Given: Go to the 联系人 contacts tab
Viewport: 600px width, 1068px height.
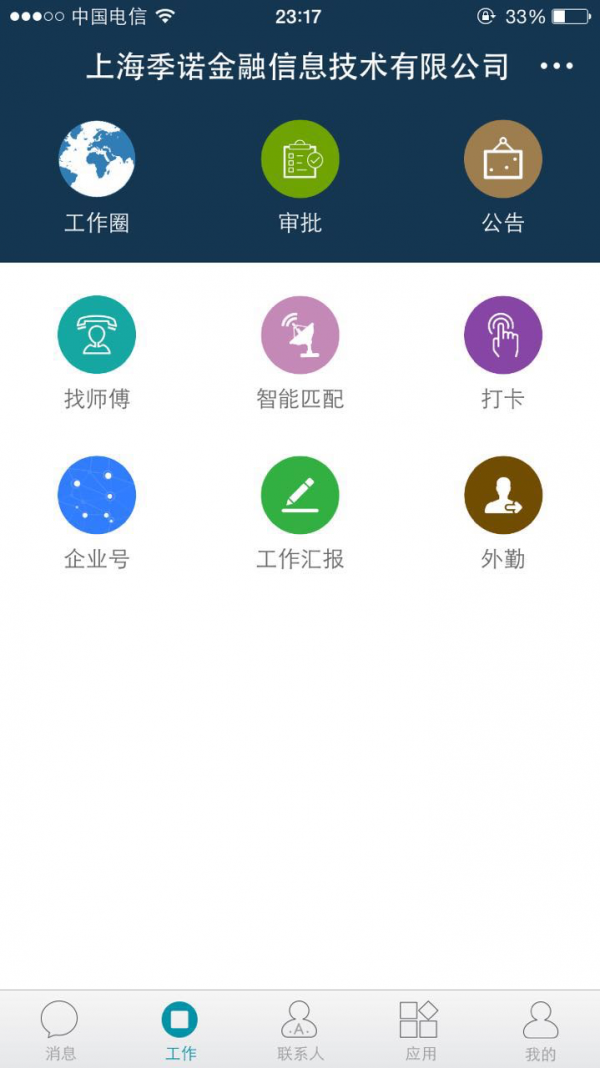Looking at the screenshot, I should coord(300,1030).
